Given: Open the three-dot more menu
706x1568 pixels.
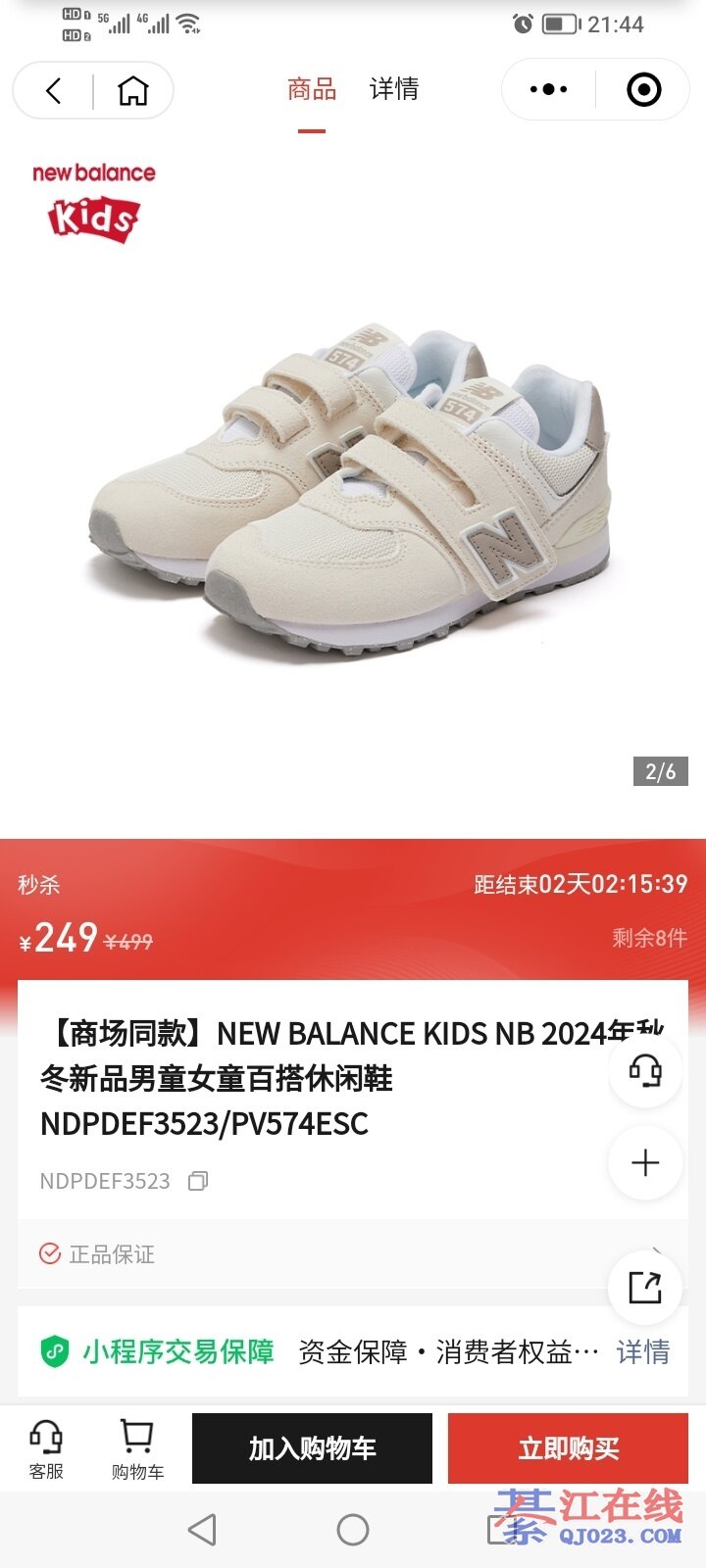Looking at the screenshot, I should [x=548, y=90].
